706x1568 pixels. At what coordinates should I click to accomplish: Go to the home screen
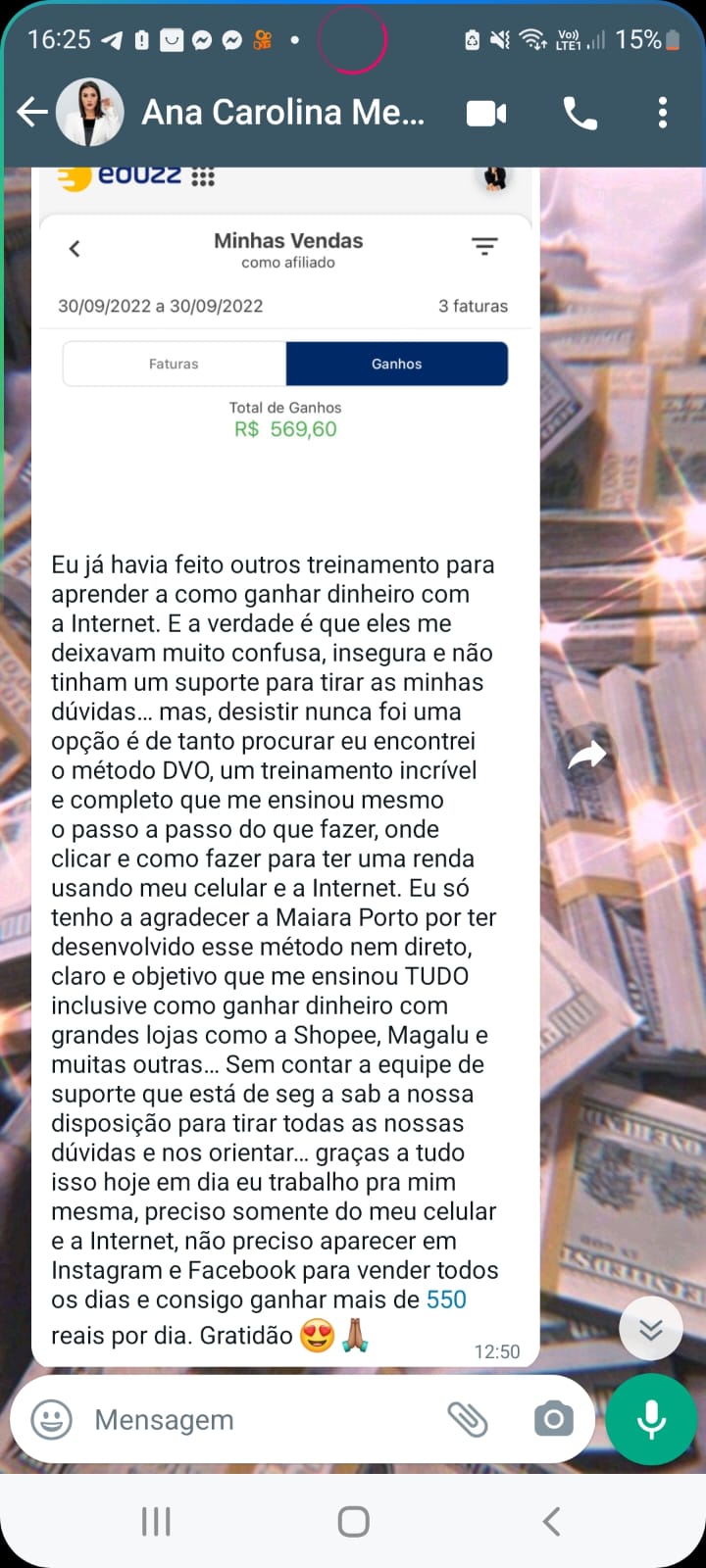pyautogui.click(x=353, y=1521)
